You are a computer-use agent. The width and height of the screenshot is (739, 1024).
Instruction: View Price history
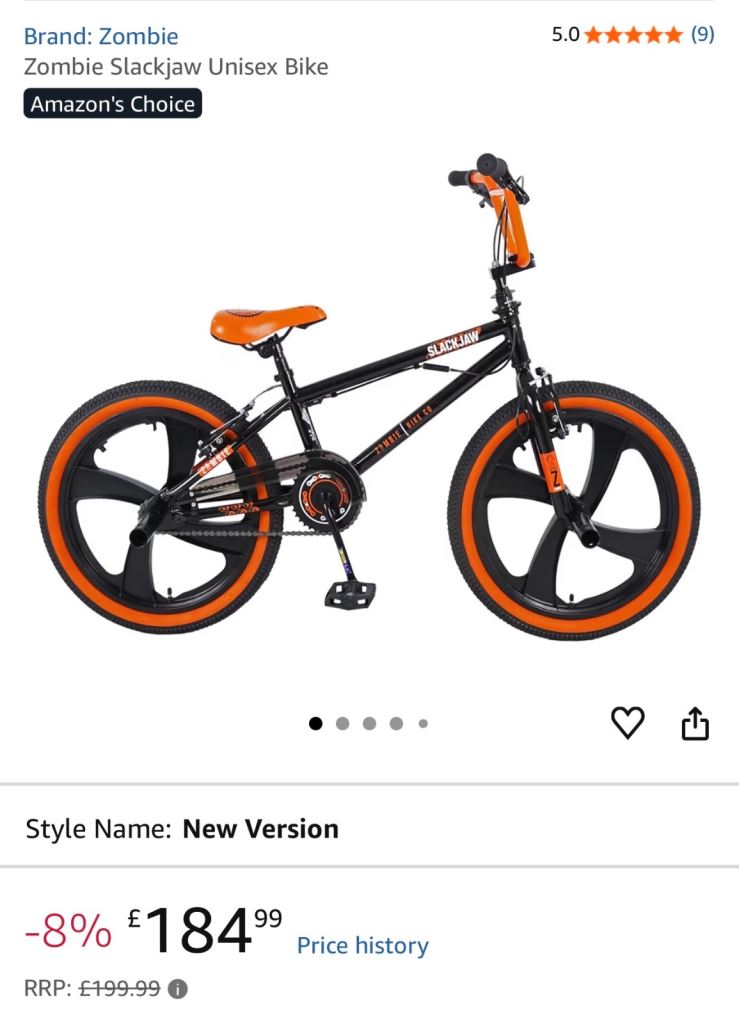click(x=362, y=945)
